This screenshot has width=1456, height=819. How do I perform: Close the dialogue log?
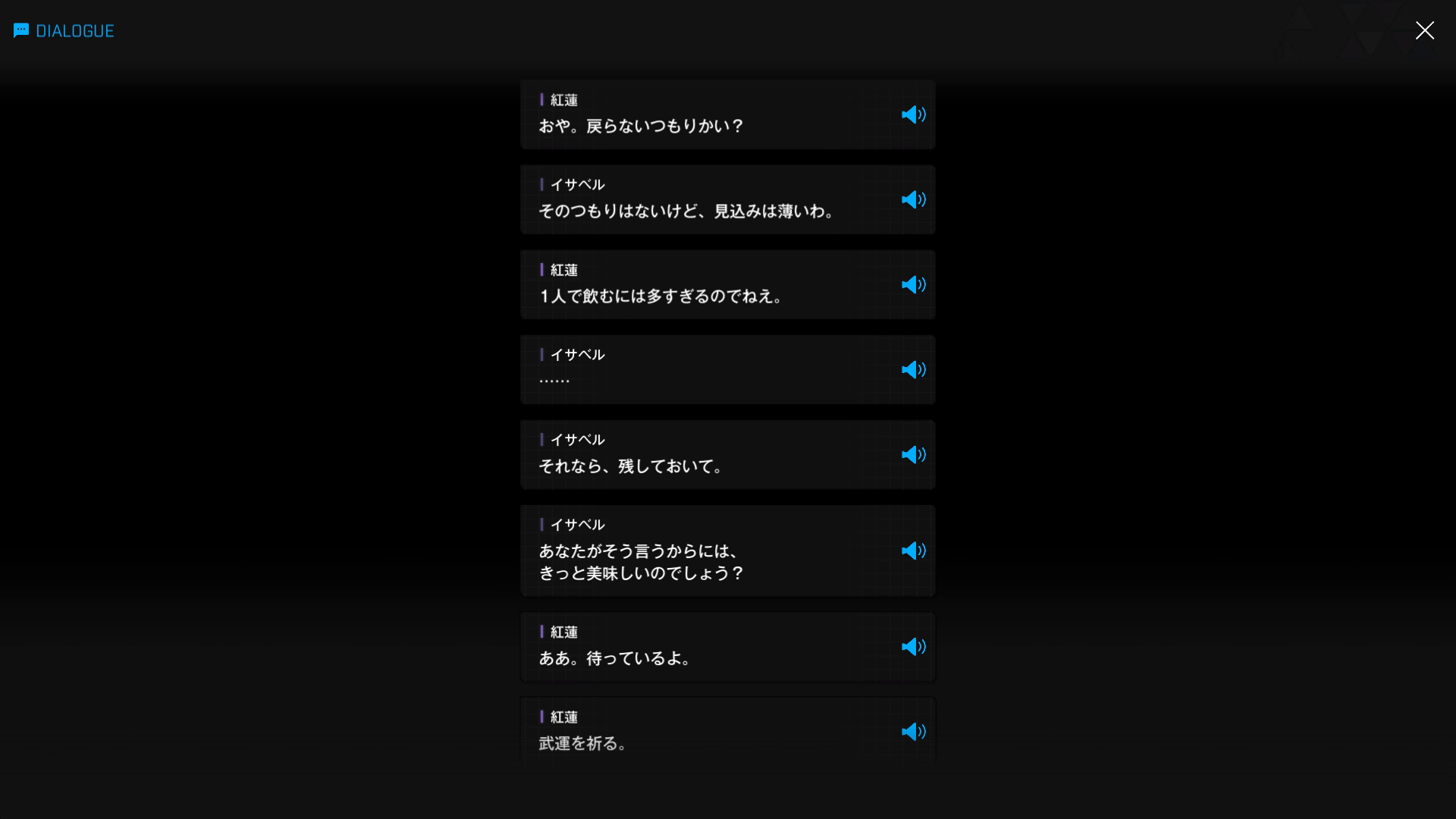click(1424, 30)
